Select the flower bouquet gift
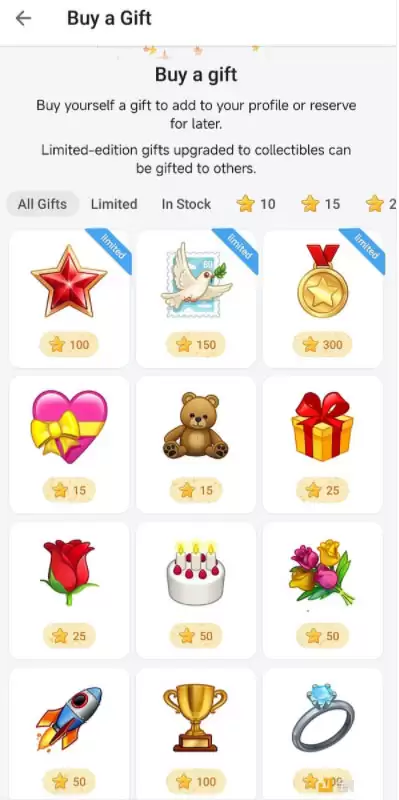Screen dimensions: 399x800 (x=322, y=590)
